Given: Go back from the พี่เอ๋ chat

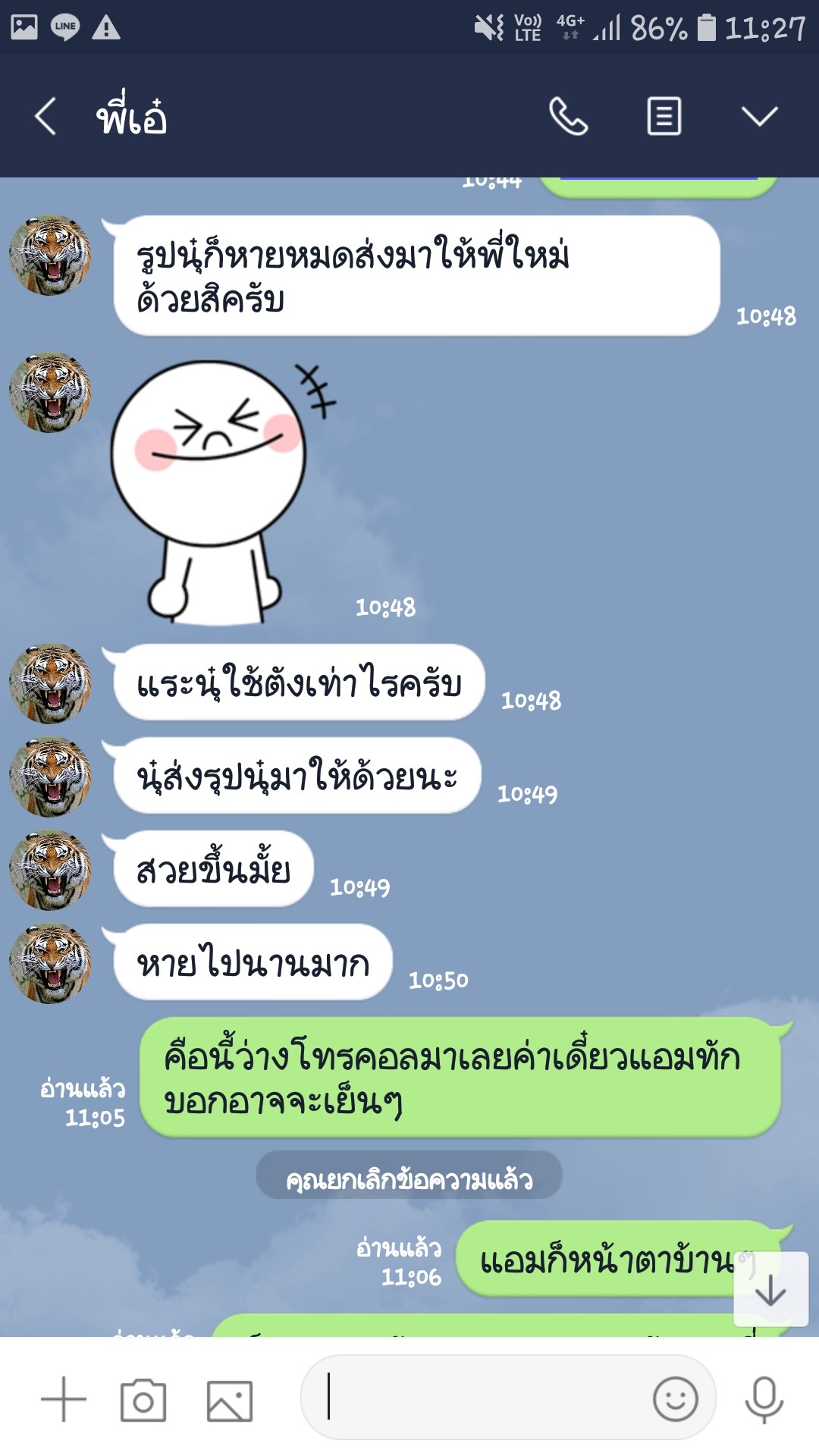Looking at the screenshot, I should click(x=45, y=116).
